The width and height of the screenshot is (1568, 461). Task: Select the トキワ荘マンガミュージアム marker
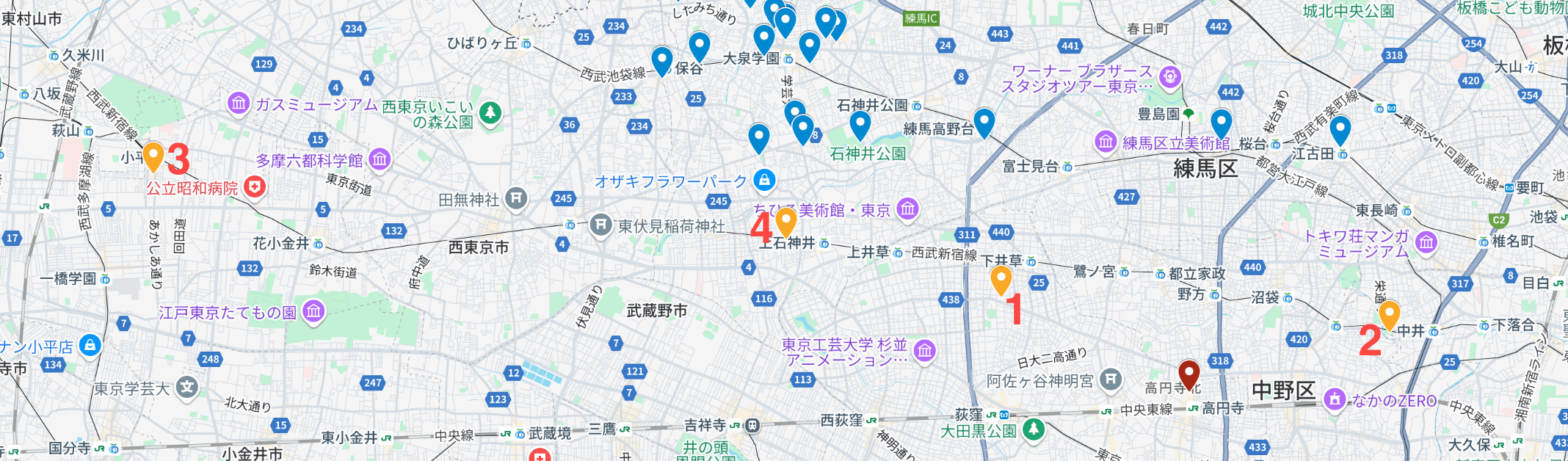pyautogui.click(x=1426, y=242)
